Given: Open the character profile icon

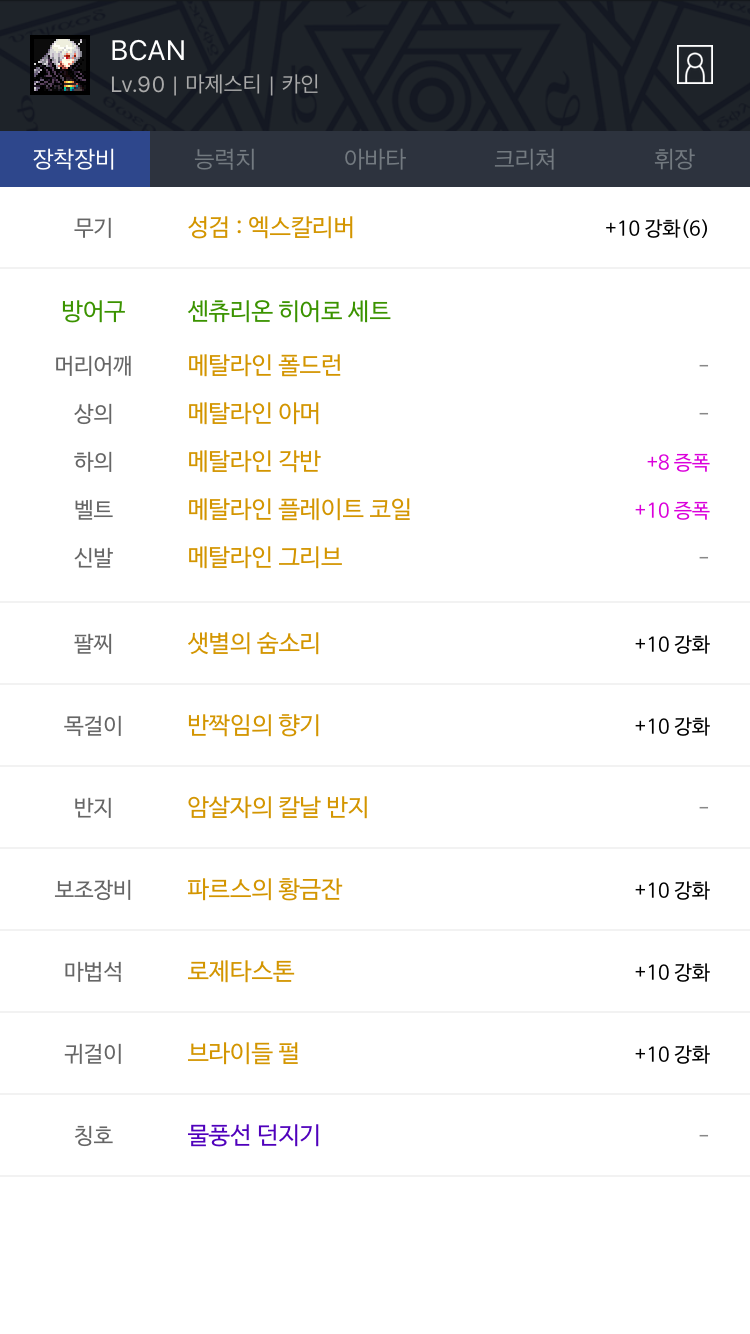Looking at the screenshot, I should (x=695, y=64).
